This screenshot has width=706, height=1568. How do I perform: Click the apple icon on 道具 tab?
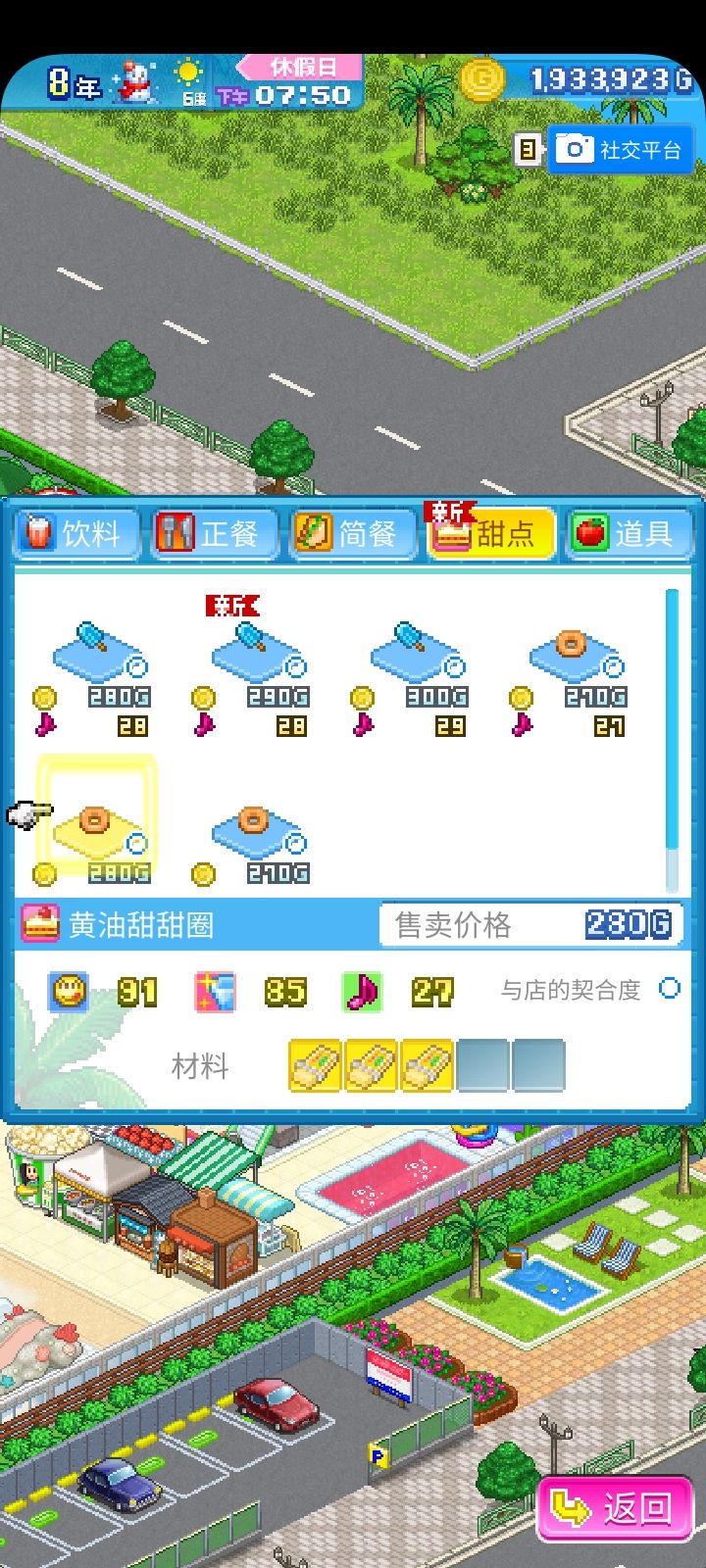click(589, 533)
